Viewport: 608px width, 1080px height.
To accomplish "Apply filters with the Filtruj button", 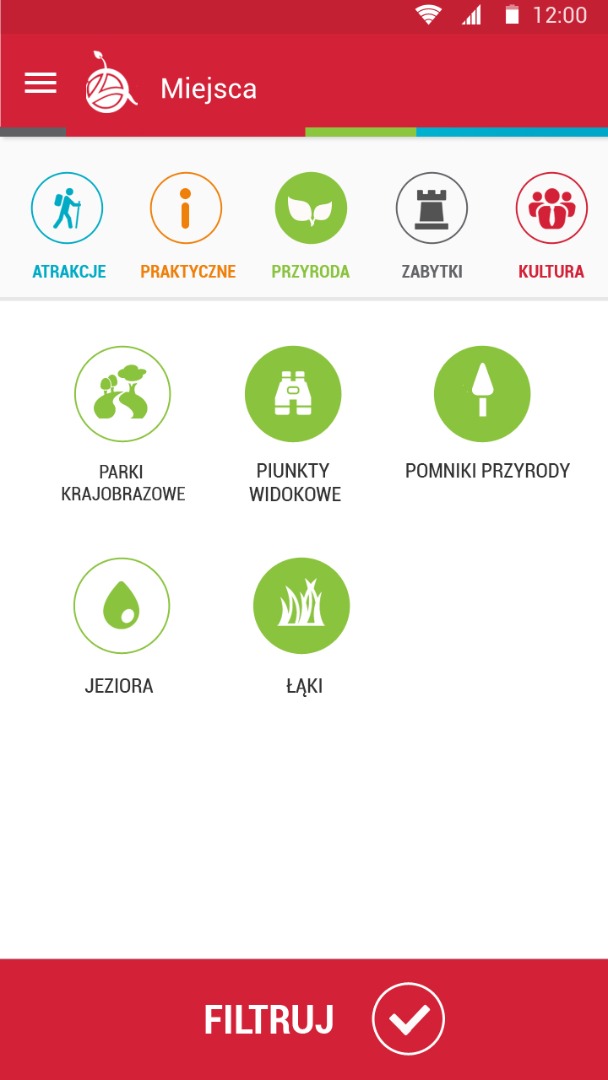I will tap(304, 1019).
